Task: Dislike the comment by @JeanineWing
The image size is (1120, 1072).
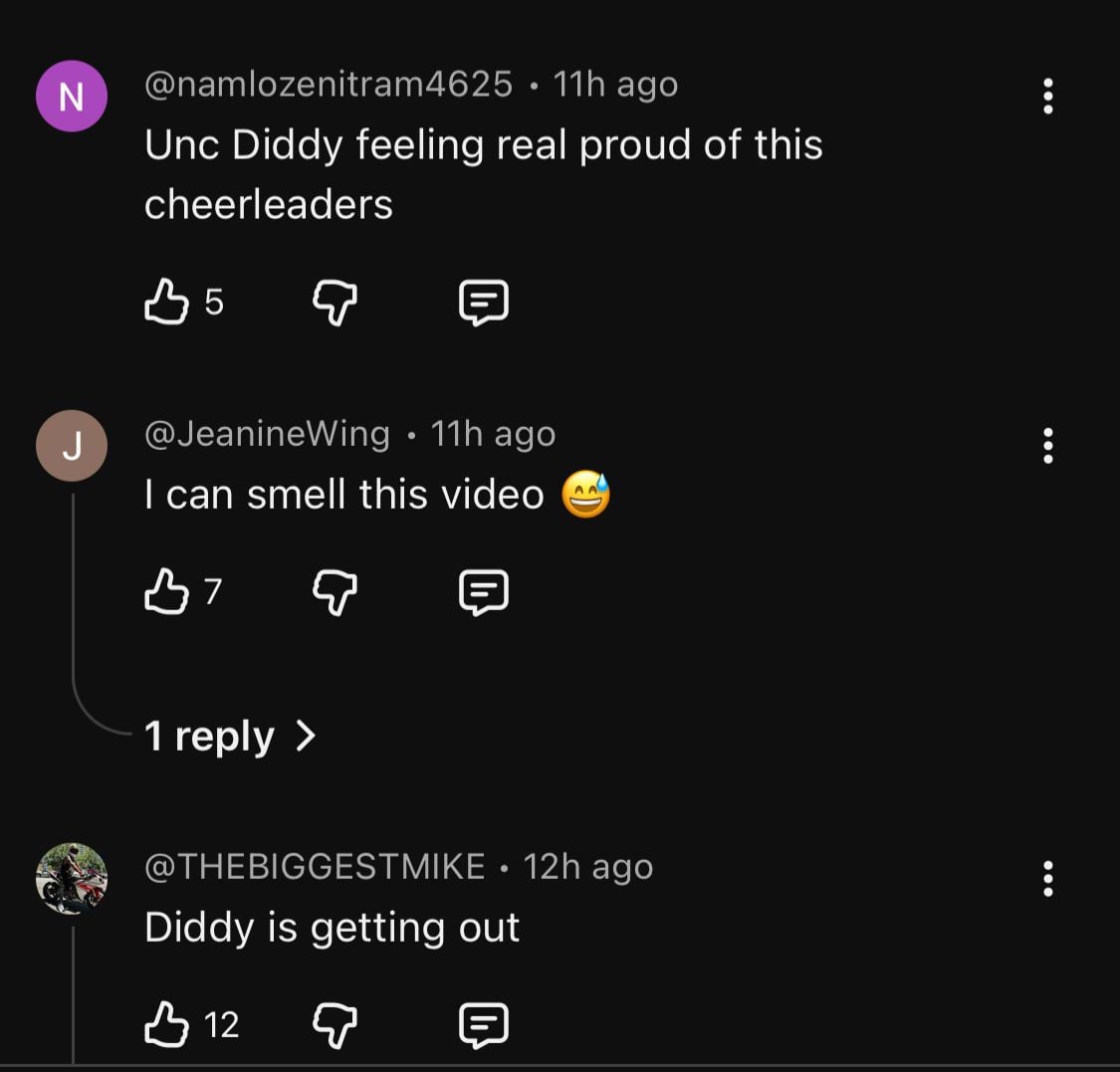Action: pyautogui.click(x=335, y=592)
